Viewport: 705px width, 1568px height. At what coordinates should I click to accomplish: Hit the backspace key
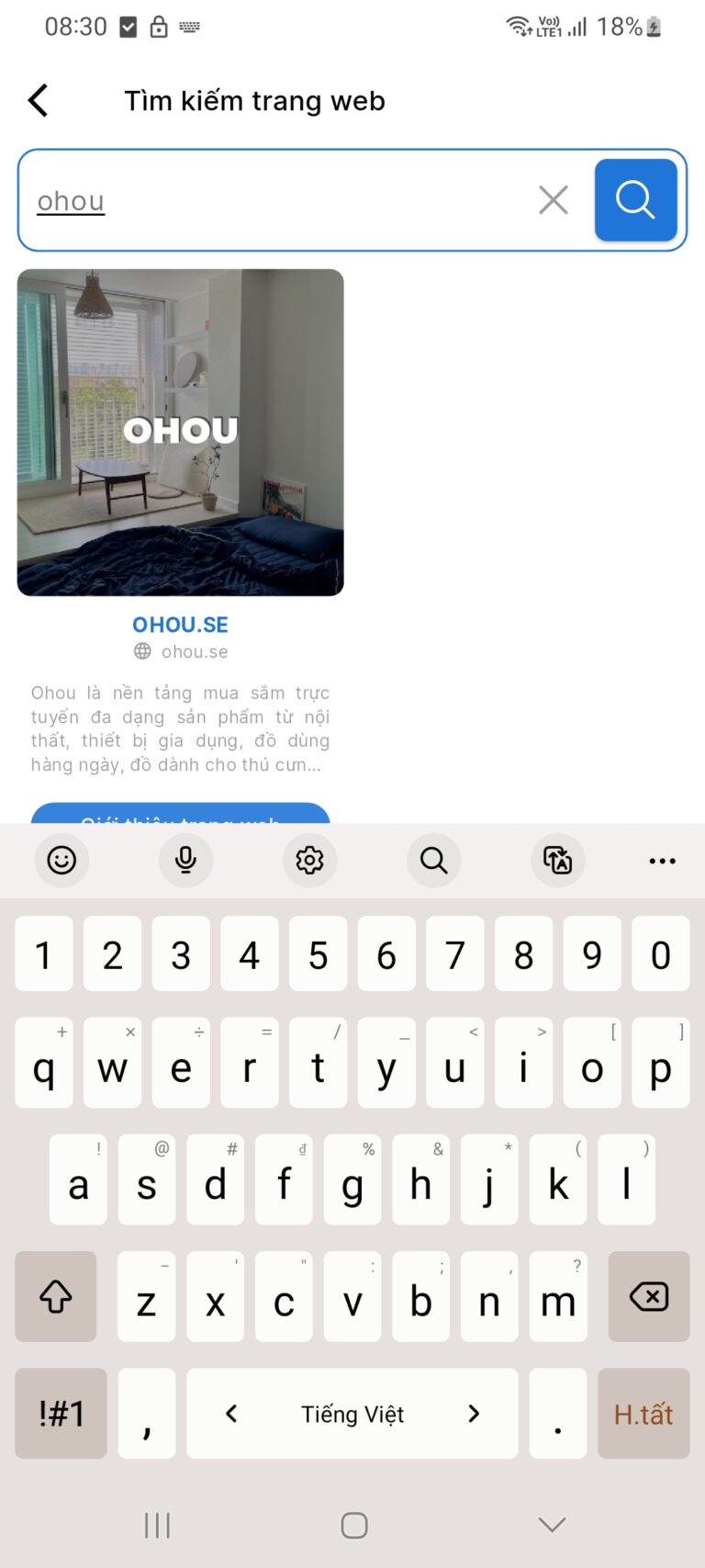648,1296
